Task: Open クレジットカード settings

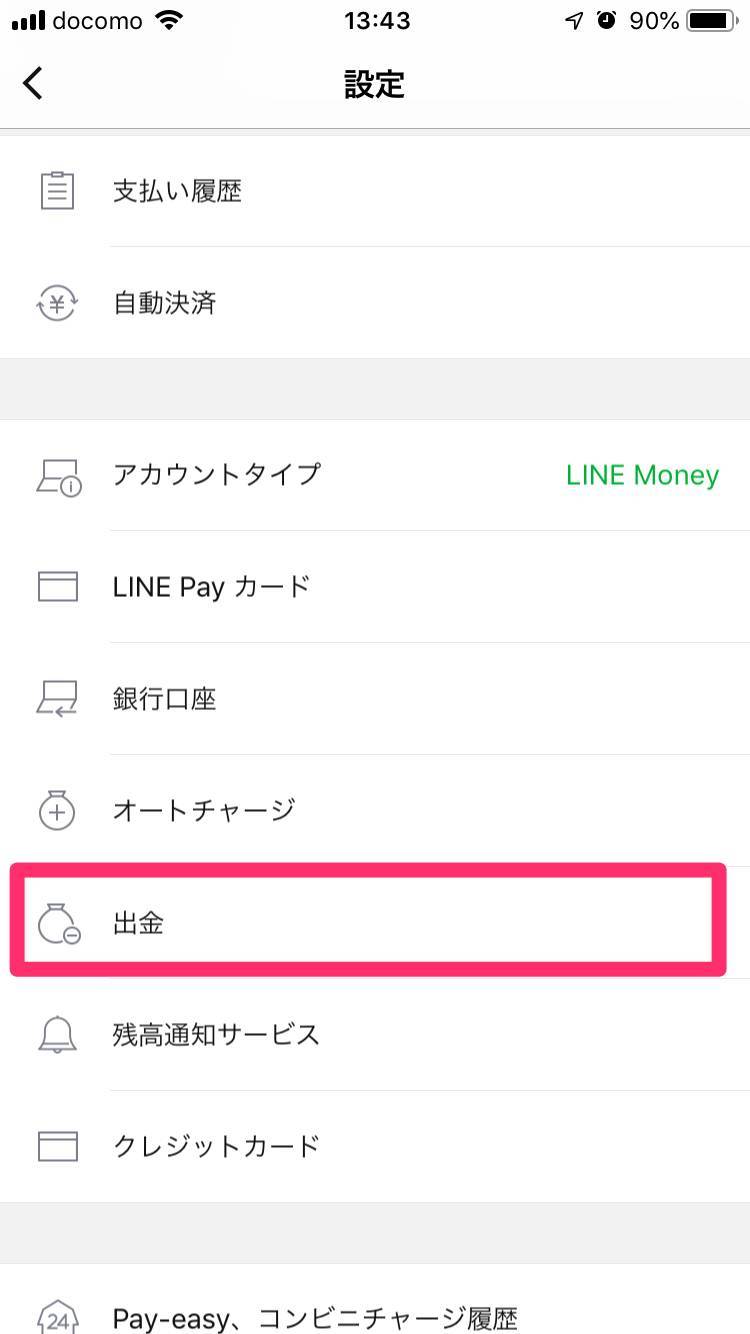Action: (375, 1147)
